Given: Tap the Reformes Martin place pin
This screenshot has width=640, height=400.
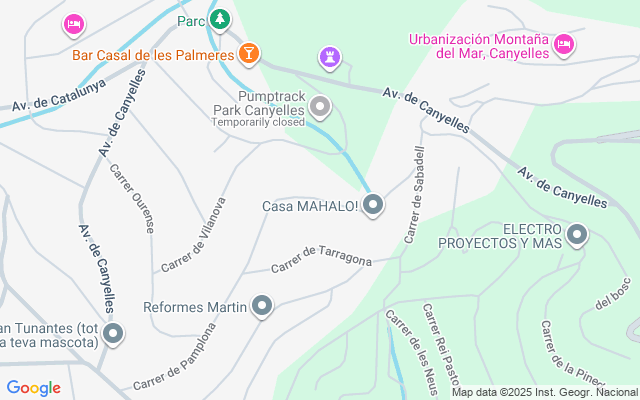Looking at the screenshot, I should tap(262, 307).
